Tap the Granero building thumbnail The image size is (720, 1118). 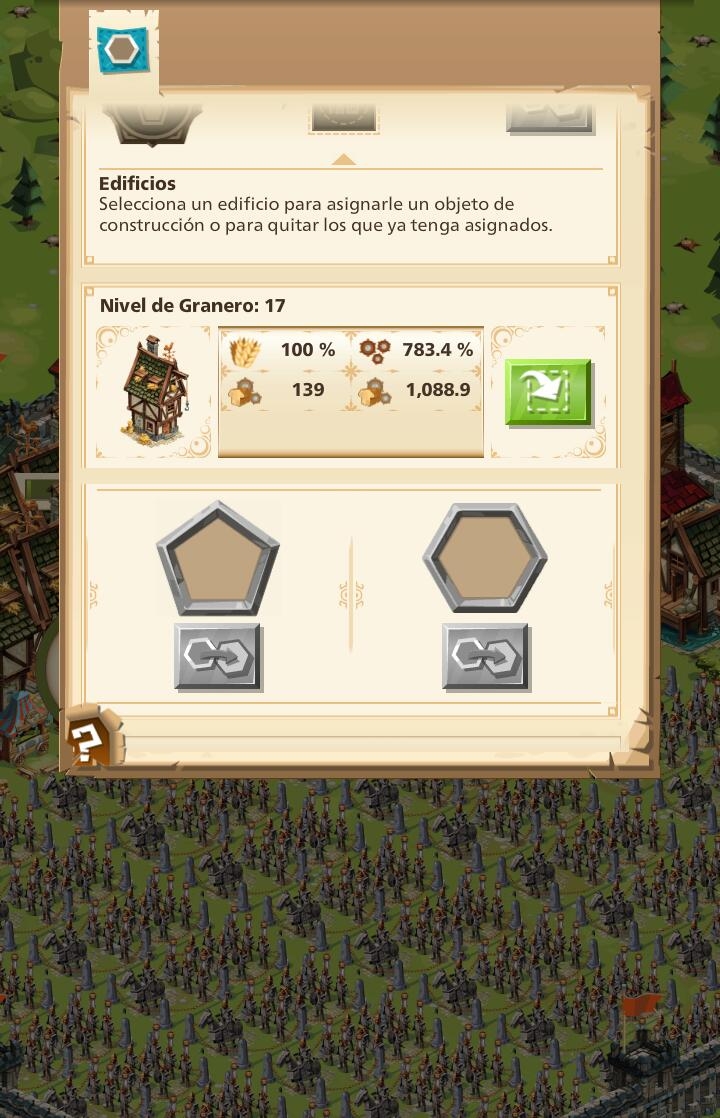pyautogui.click(x=155, y=392)
